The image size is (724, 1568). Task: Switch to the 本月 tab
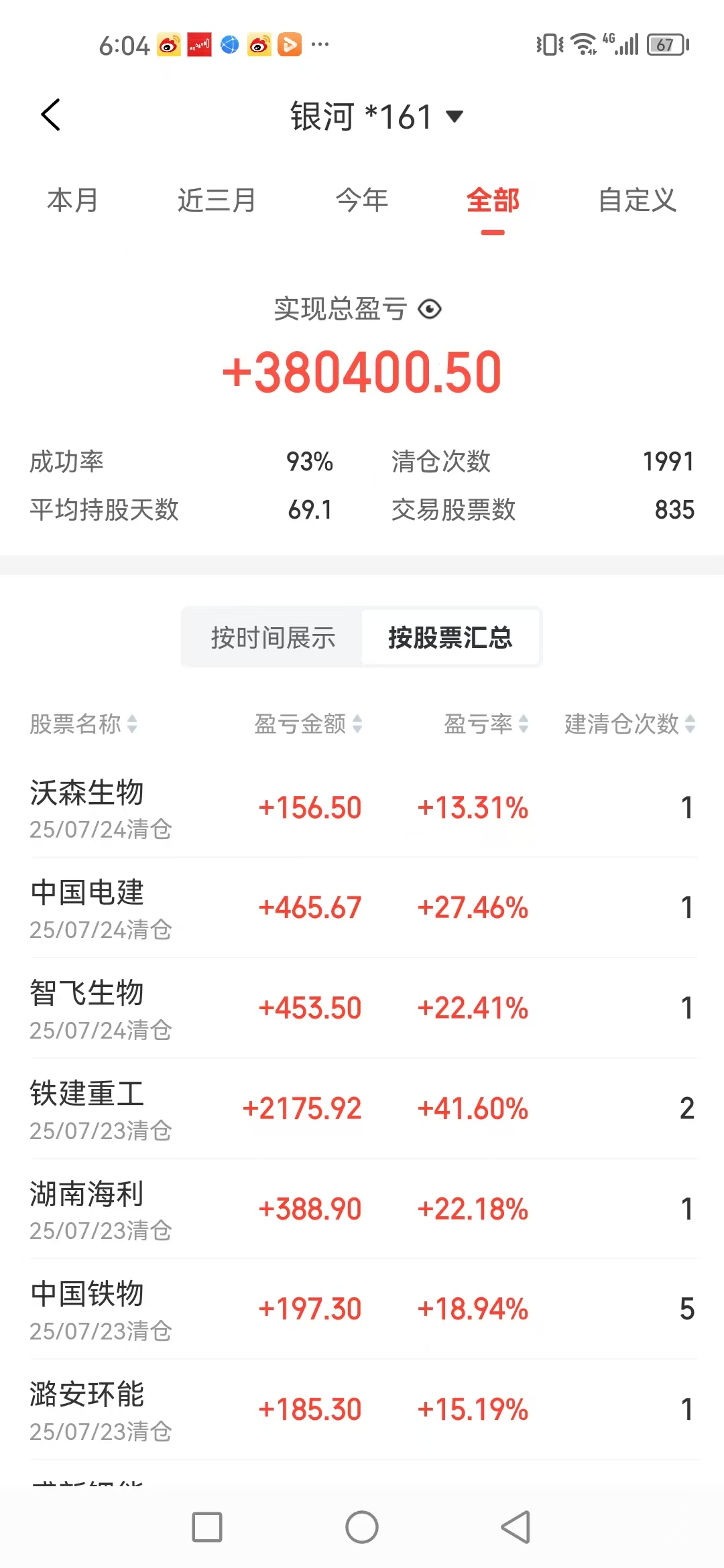coord(72,200)
